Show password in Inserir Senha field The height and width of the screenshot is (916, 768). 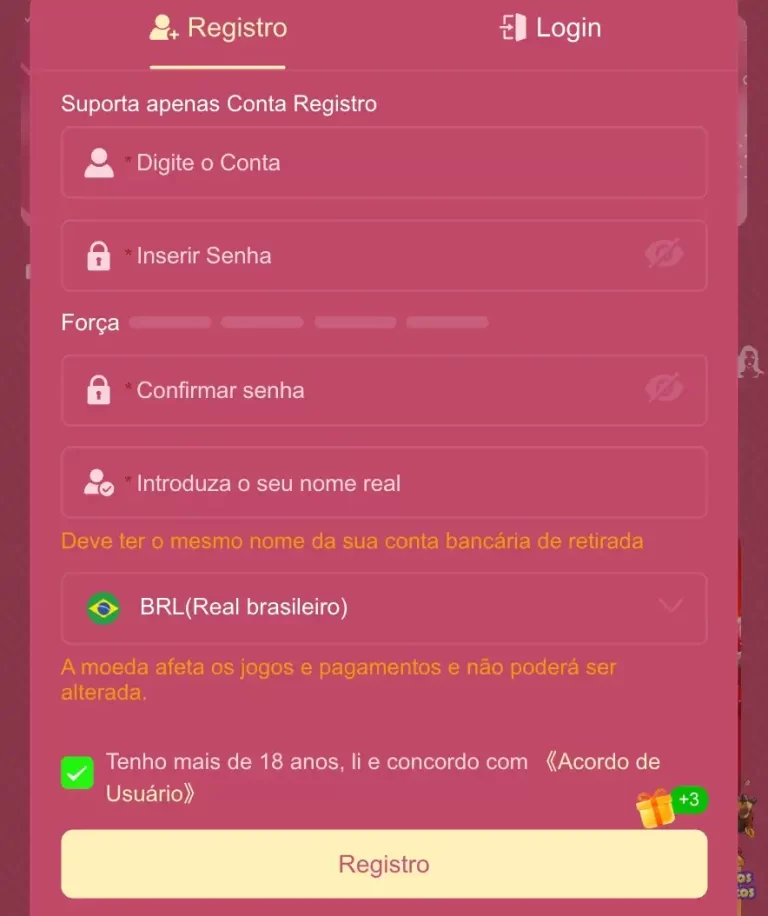tap(664, 254)
